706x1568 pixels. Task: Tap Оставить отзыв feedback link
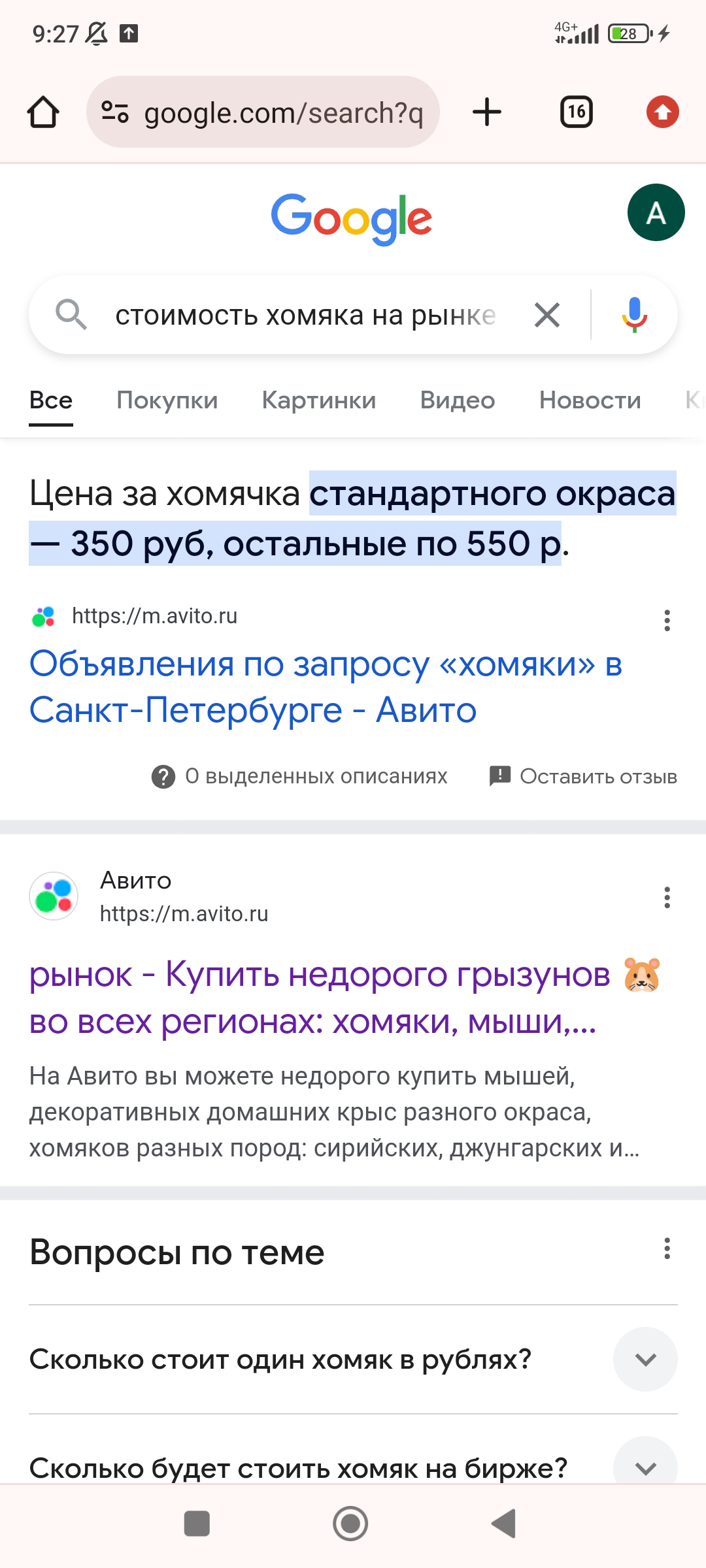583,776
